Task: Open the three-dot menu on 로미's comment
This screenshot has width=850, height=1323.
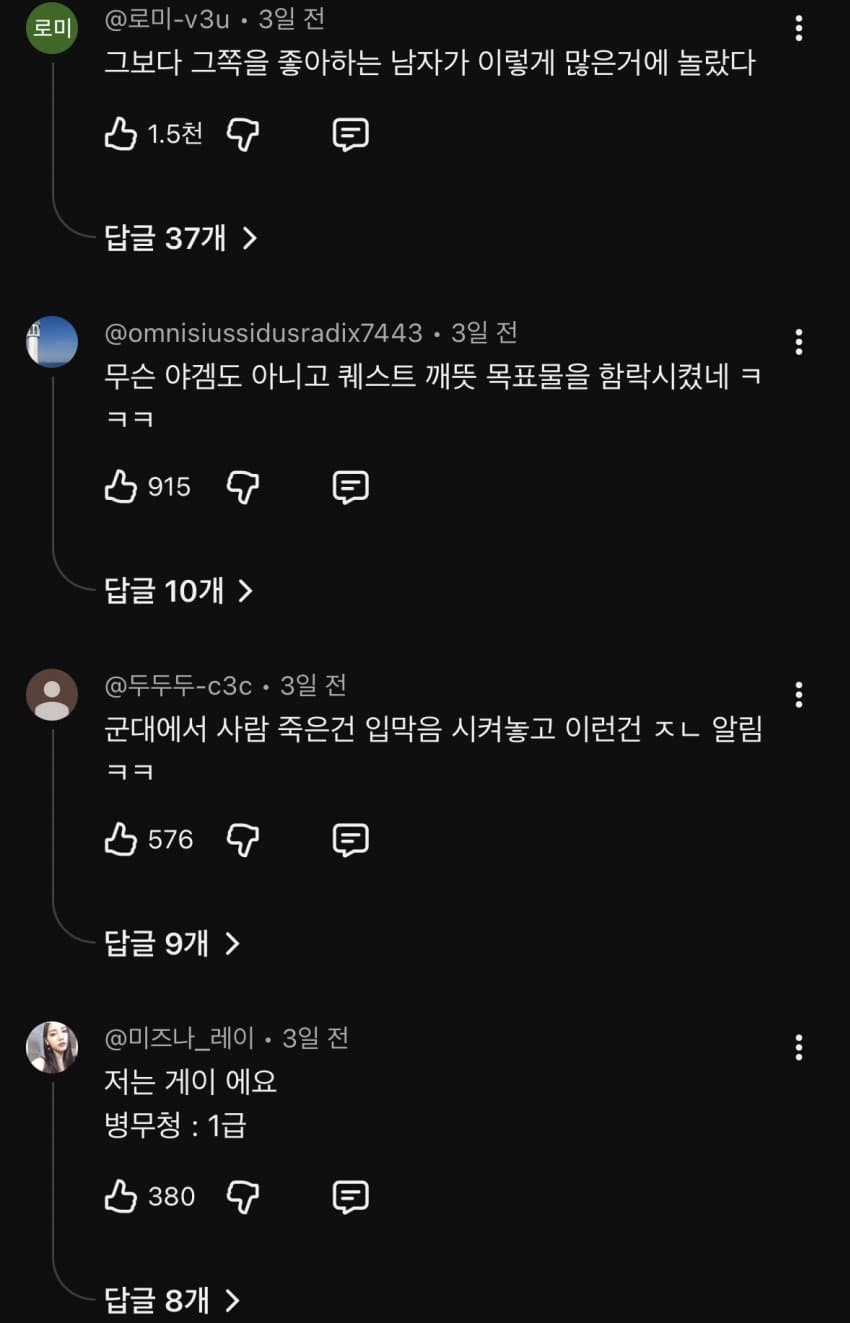Action: [798, 30]
